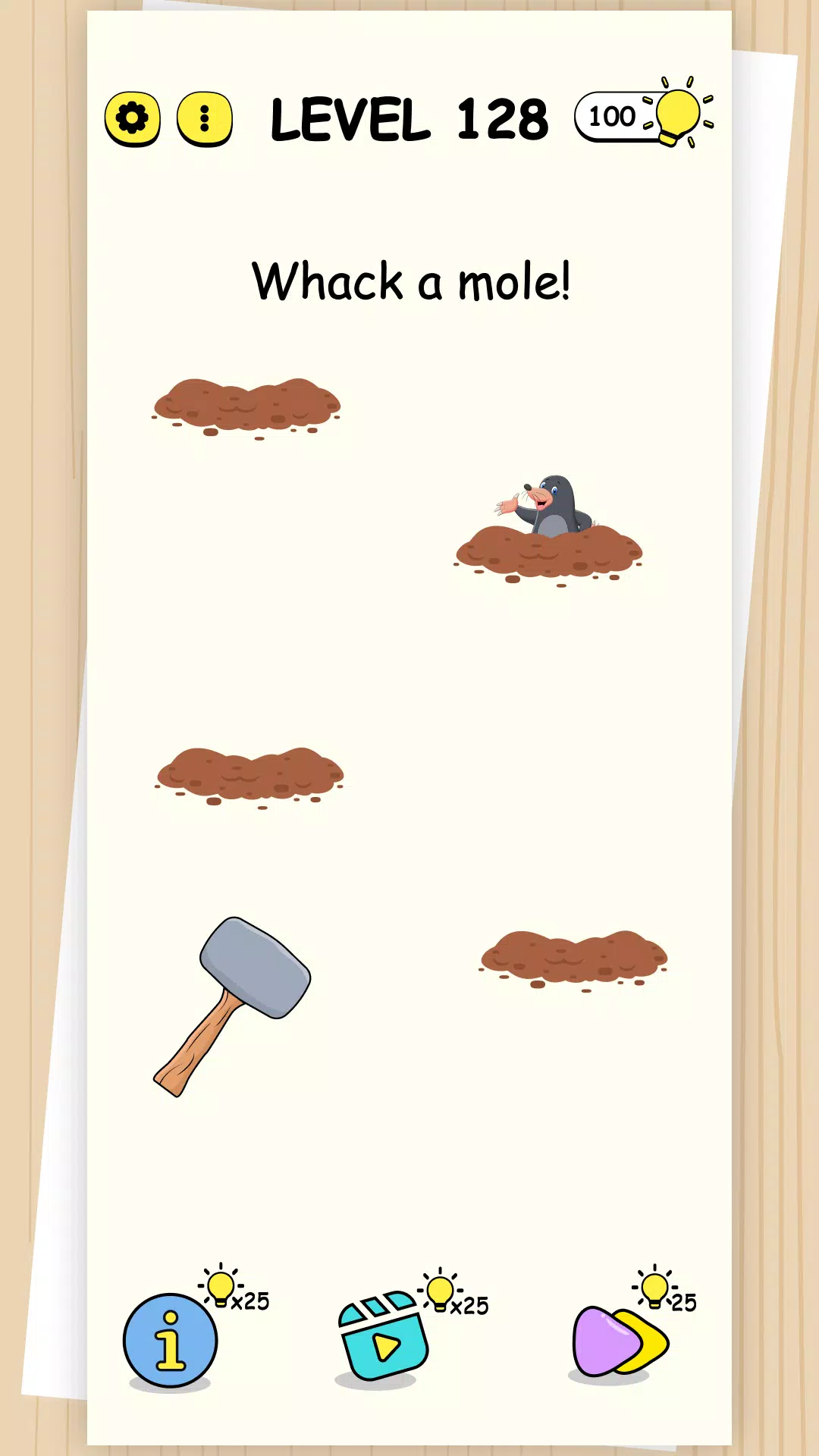Open the settings gear
Screen dimensions: 819x1456
pyautogui.click(x=133, y=119)
